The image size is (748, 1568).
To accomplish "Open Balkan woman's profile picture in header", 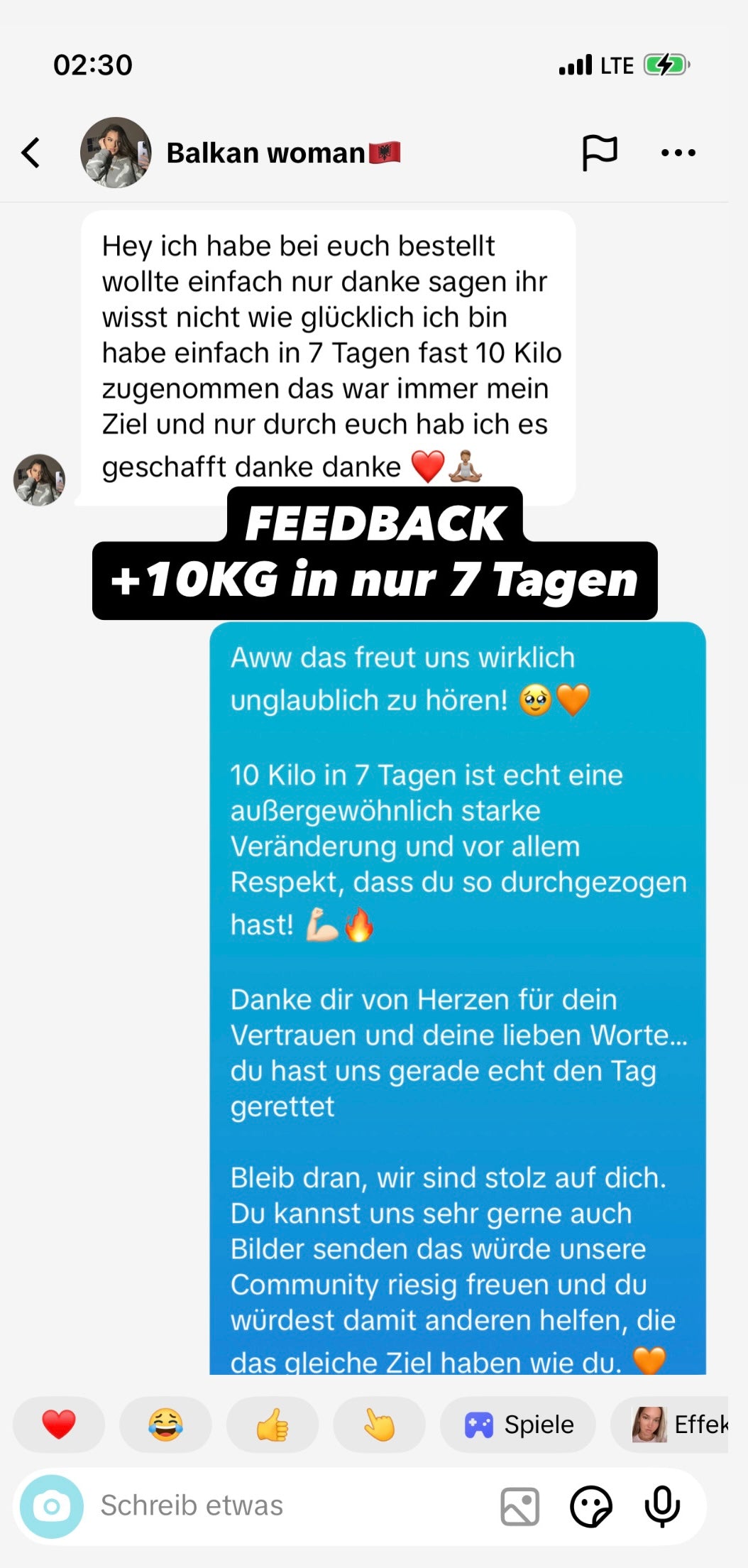I will 116,153.
